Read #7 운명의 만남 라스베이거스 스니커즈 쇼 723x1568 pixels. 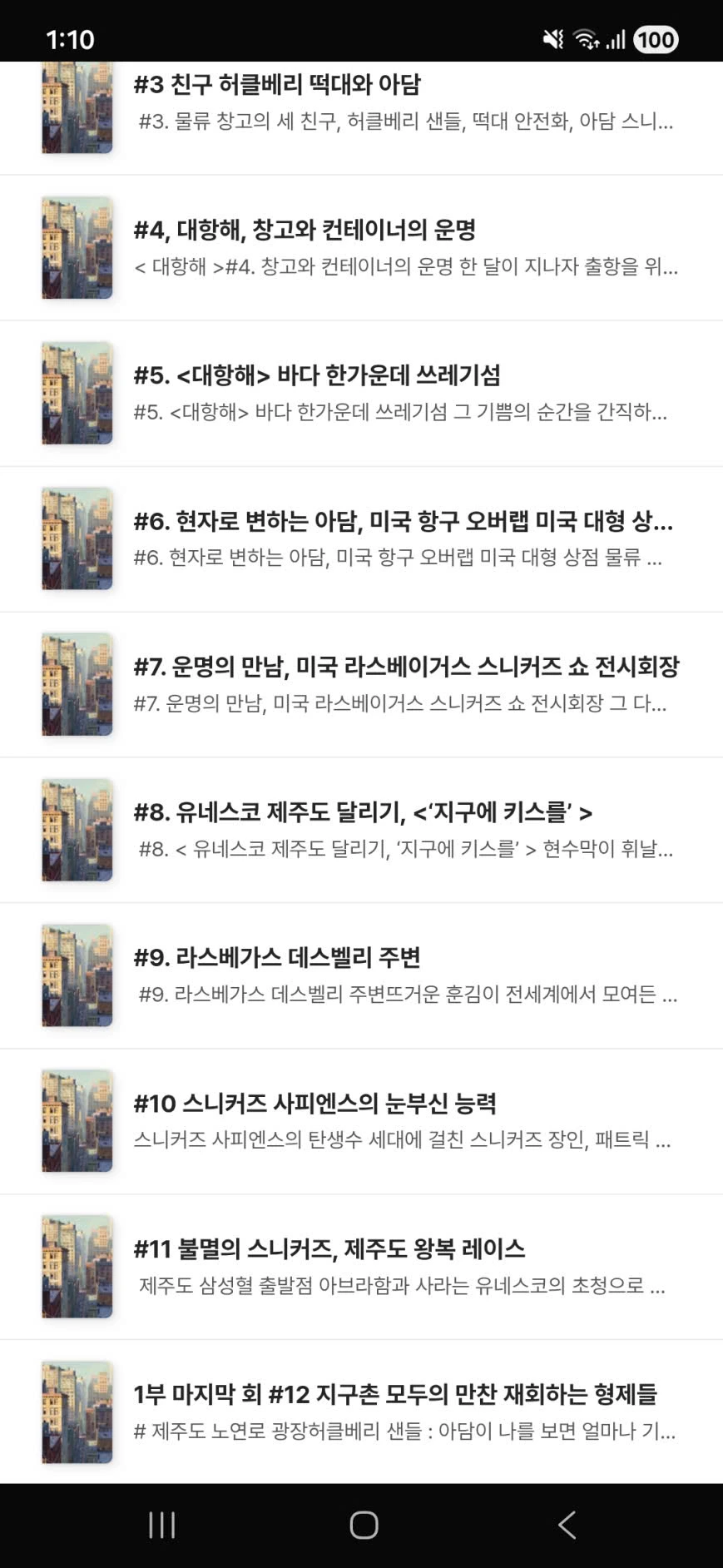point(361,685)
